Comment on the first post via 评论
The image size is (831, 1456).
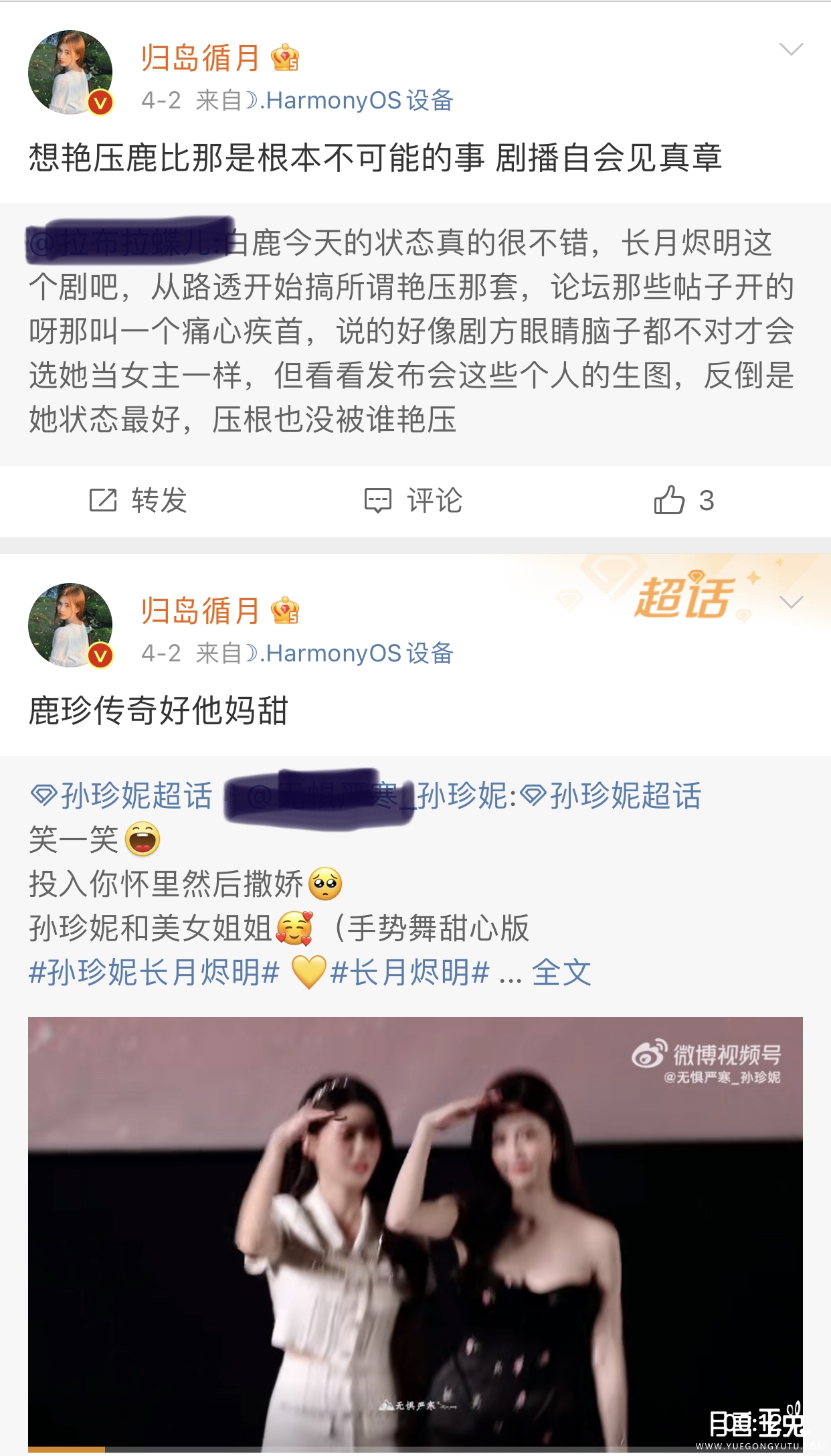[413, 501]
